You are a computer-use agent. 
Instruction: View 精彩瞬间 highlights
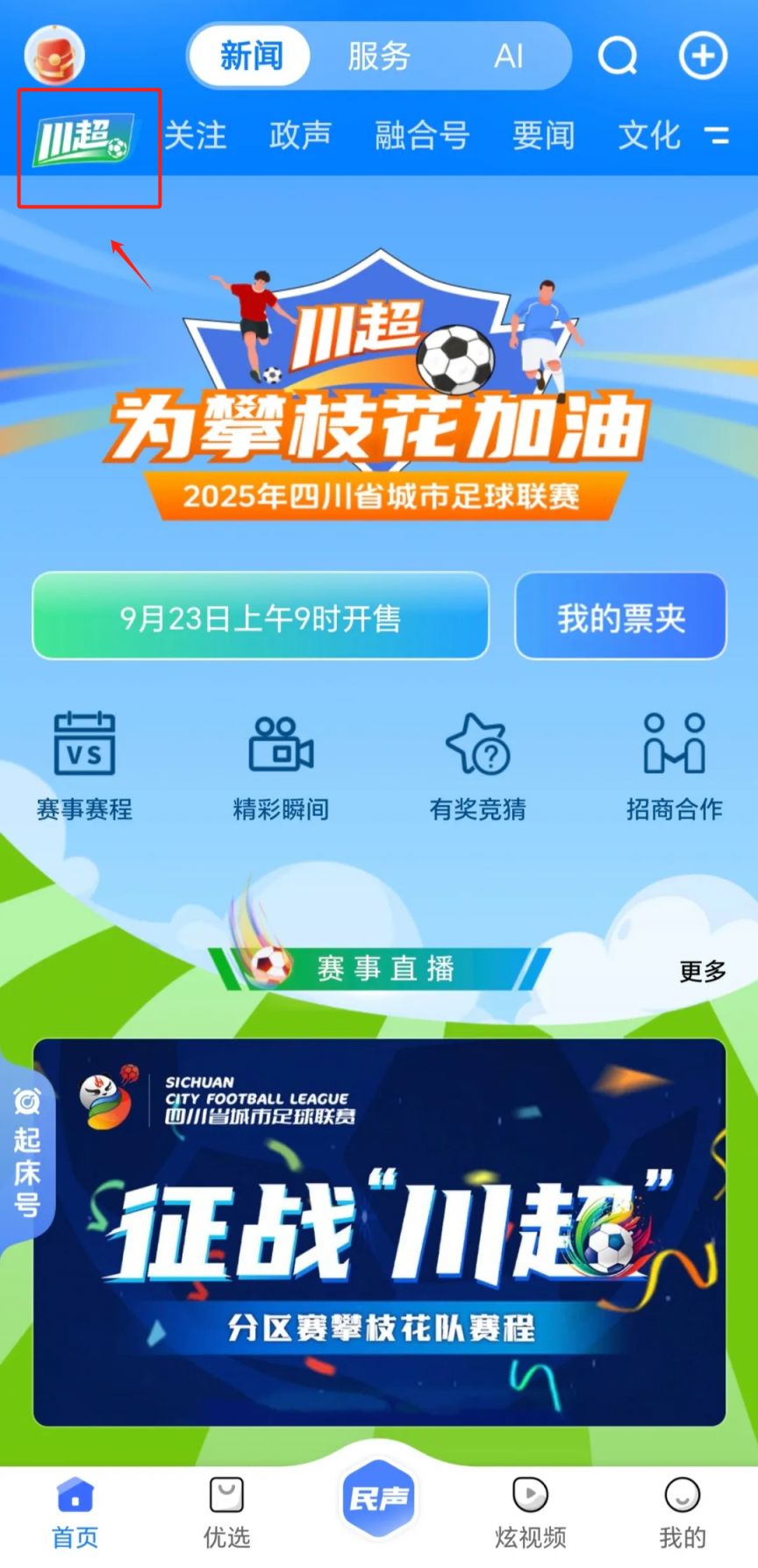click(x=281, y=765)
